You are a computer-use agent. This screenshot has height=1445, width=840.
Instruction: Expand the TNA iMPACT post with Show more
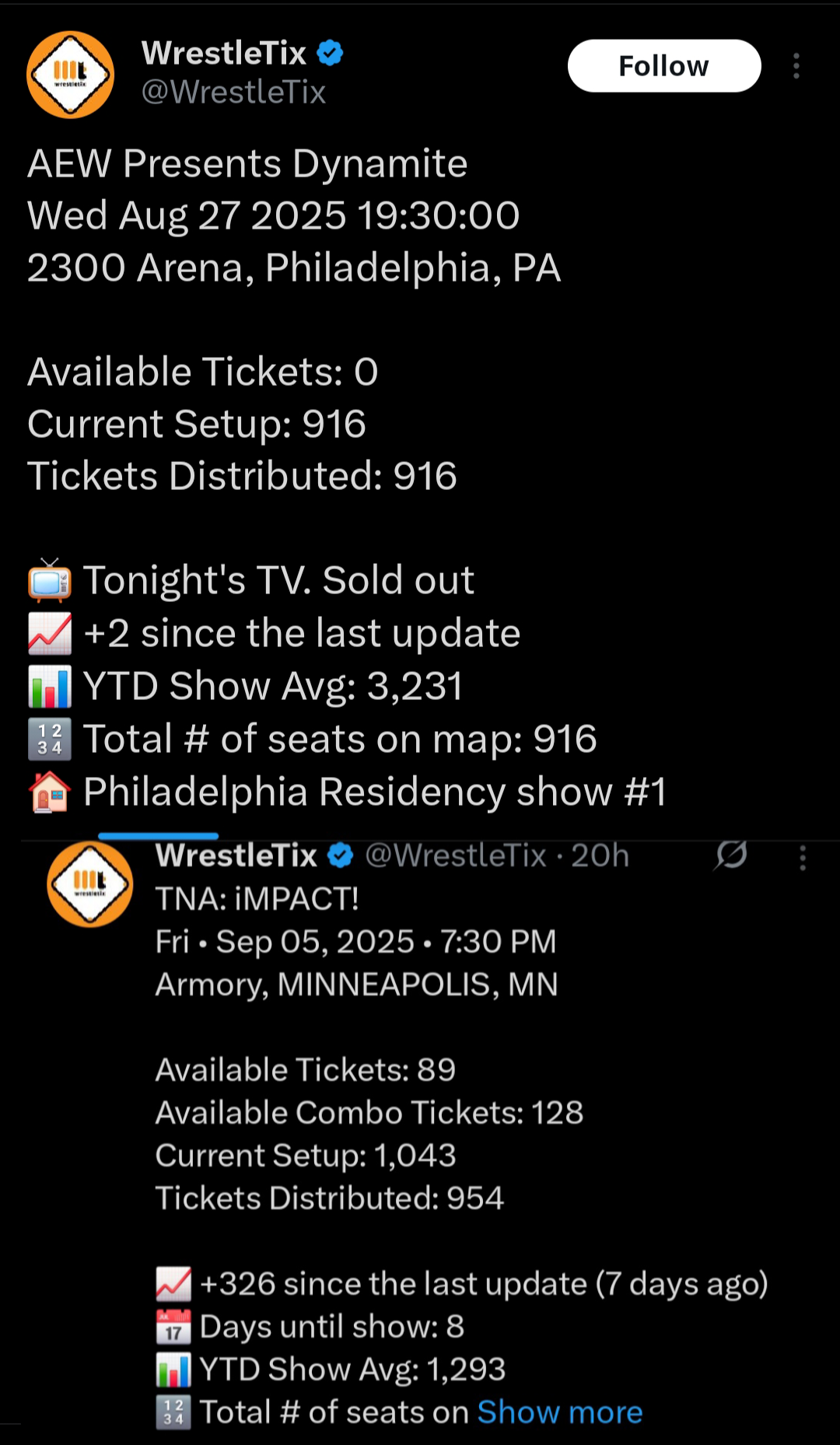click(x=559, y=1412)
